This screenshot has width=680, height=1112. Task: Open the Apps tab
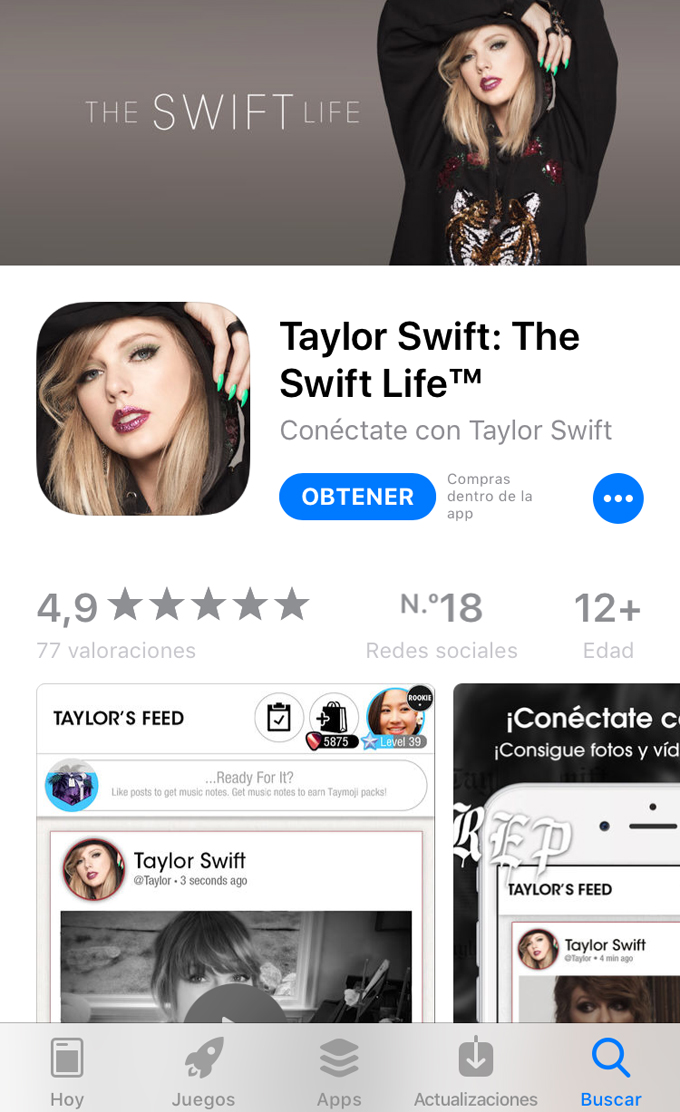[339, 1071]
